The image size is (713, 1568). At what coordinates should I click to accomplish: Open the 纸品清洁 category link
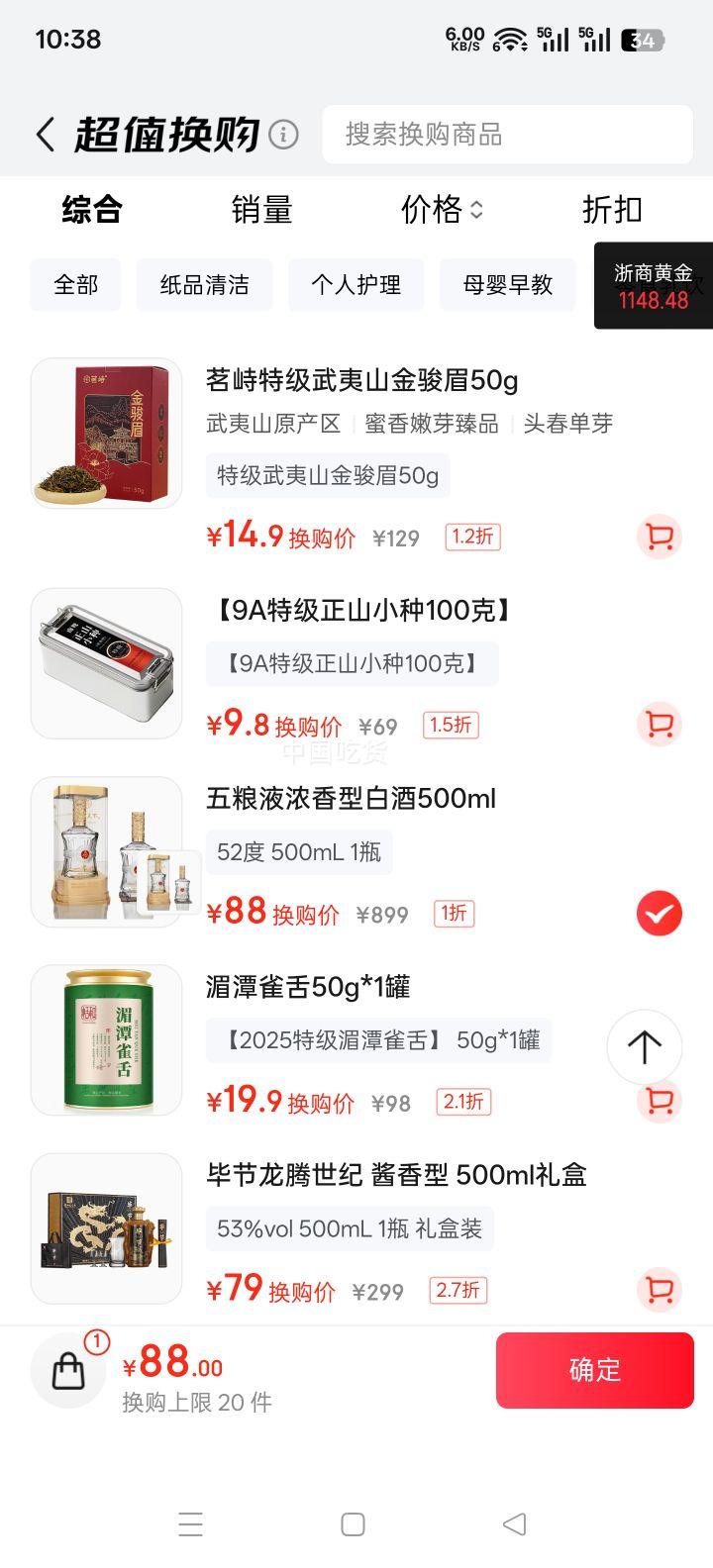(204, 285)
